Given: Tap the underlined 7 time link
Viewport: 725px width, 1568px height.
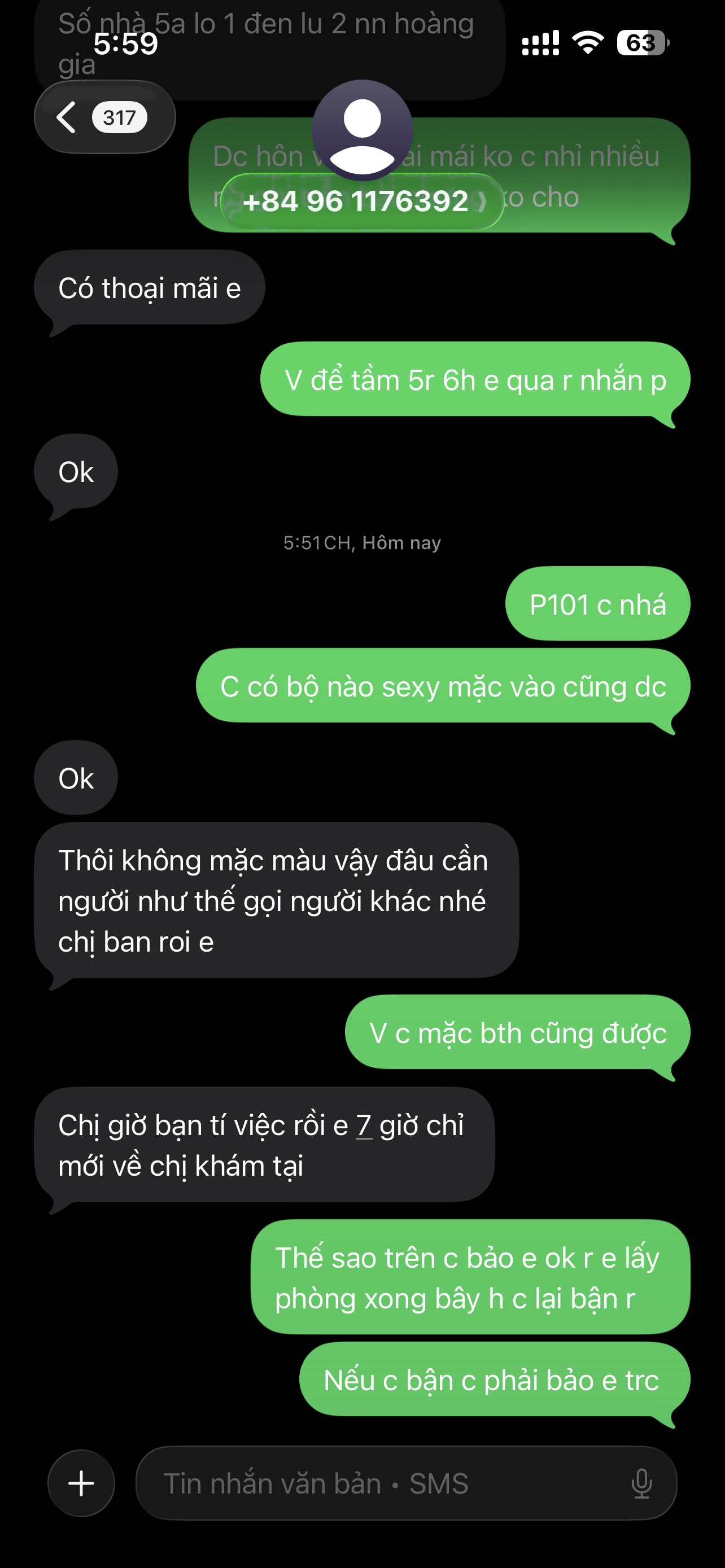Looking at the screenshot, I should 364,1125.
